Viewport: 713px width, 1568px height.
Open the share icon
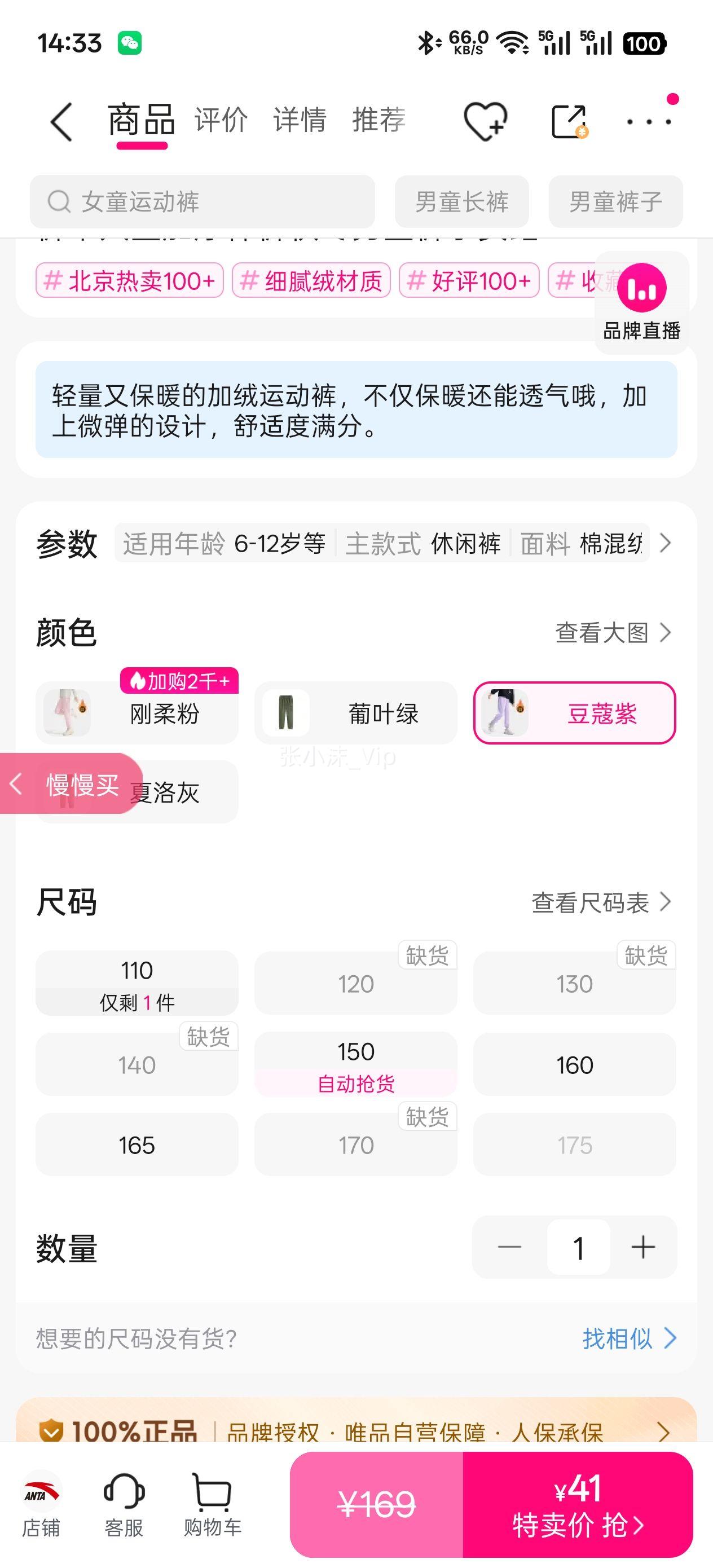coord(567,121)
